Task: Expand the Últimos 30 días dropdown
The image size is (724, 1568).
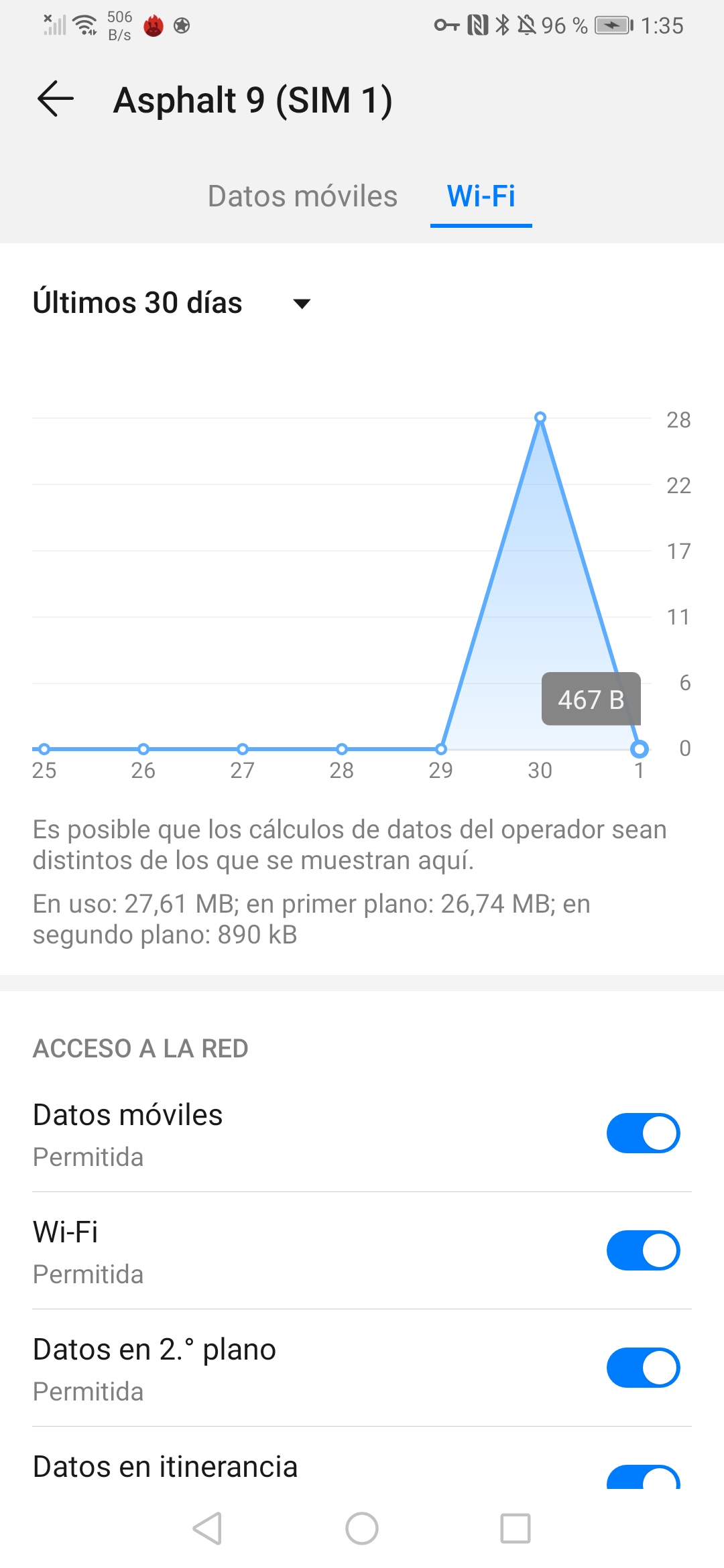Action: (172, 303)
